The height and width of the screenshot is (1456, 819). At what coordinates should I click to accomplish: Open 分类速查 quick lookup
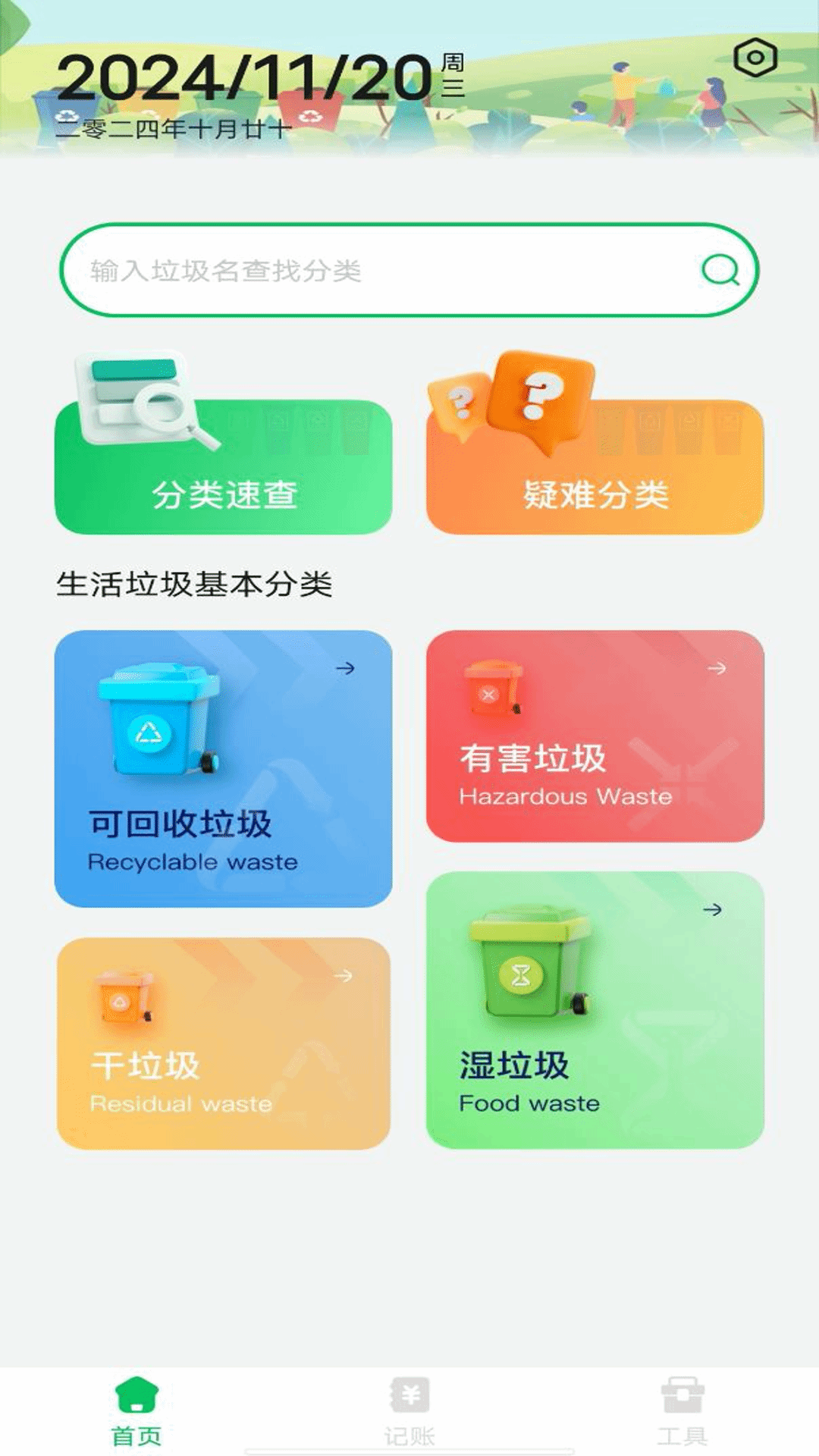pos(224,467)
